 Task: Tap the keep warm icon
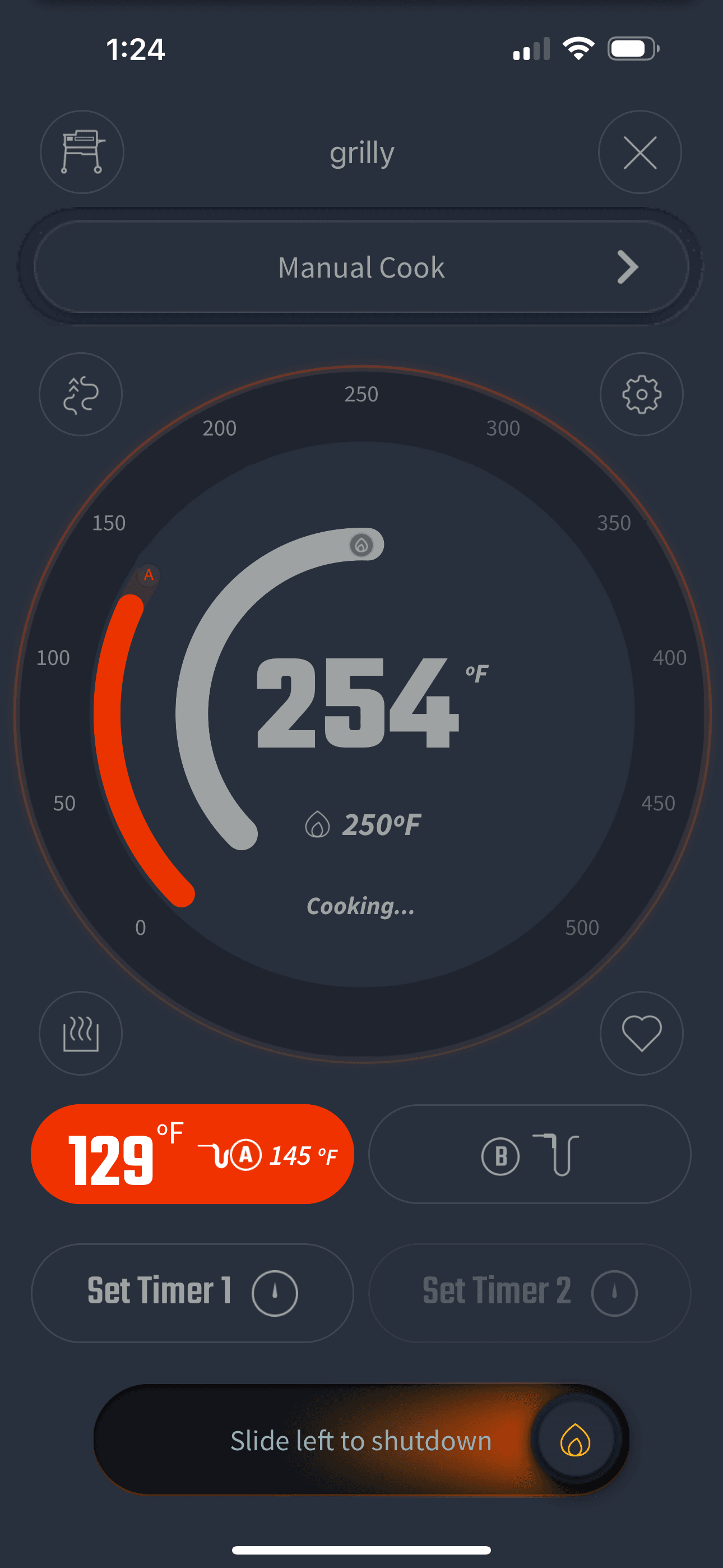(x=81, y=1033)
